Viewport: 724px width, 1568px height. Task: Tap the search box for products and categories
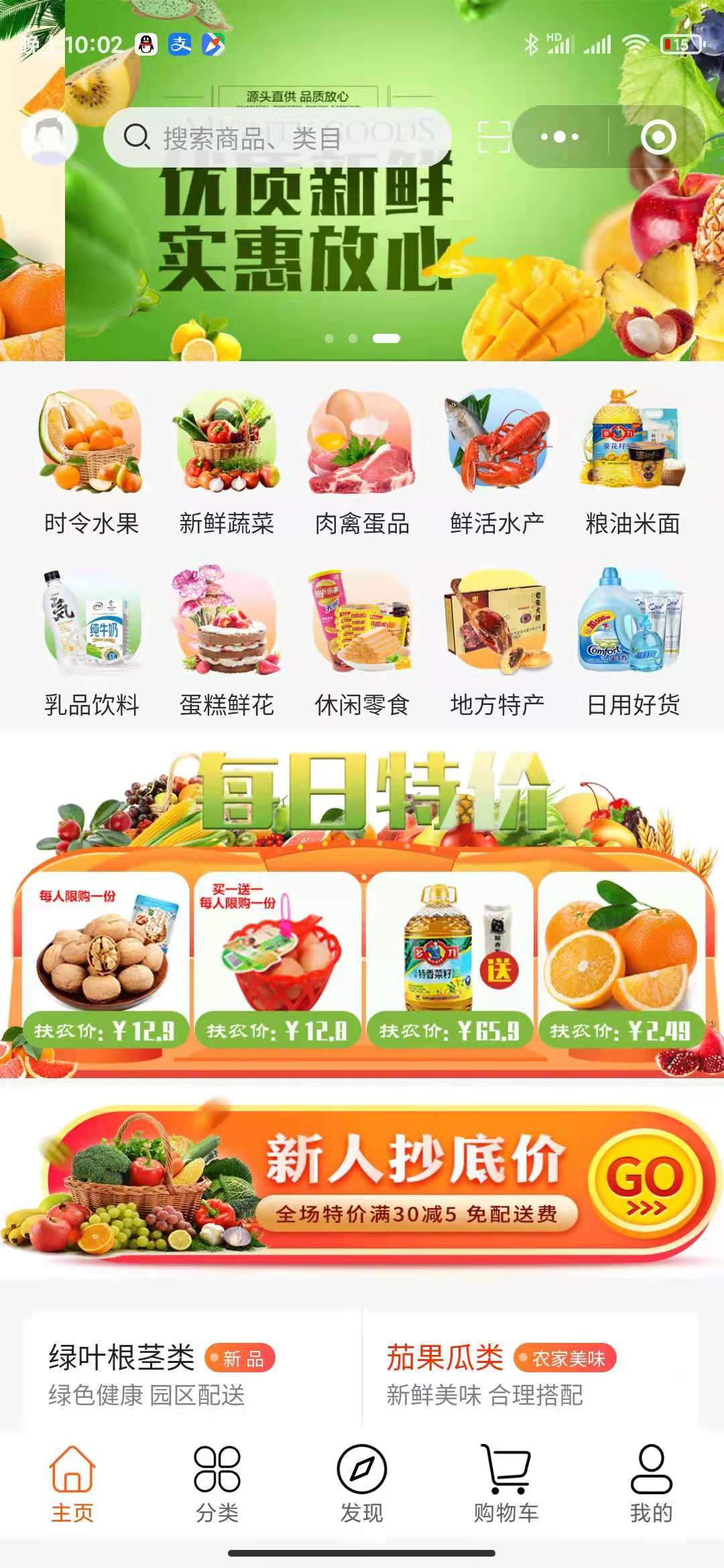[276, 138]
